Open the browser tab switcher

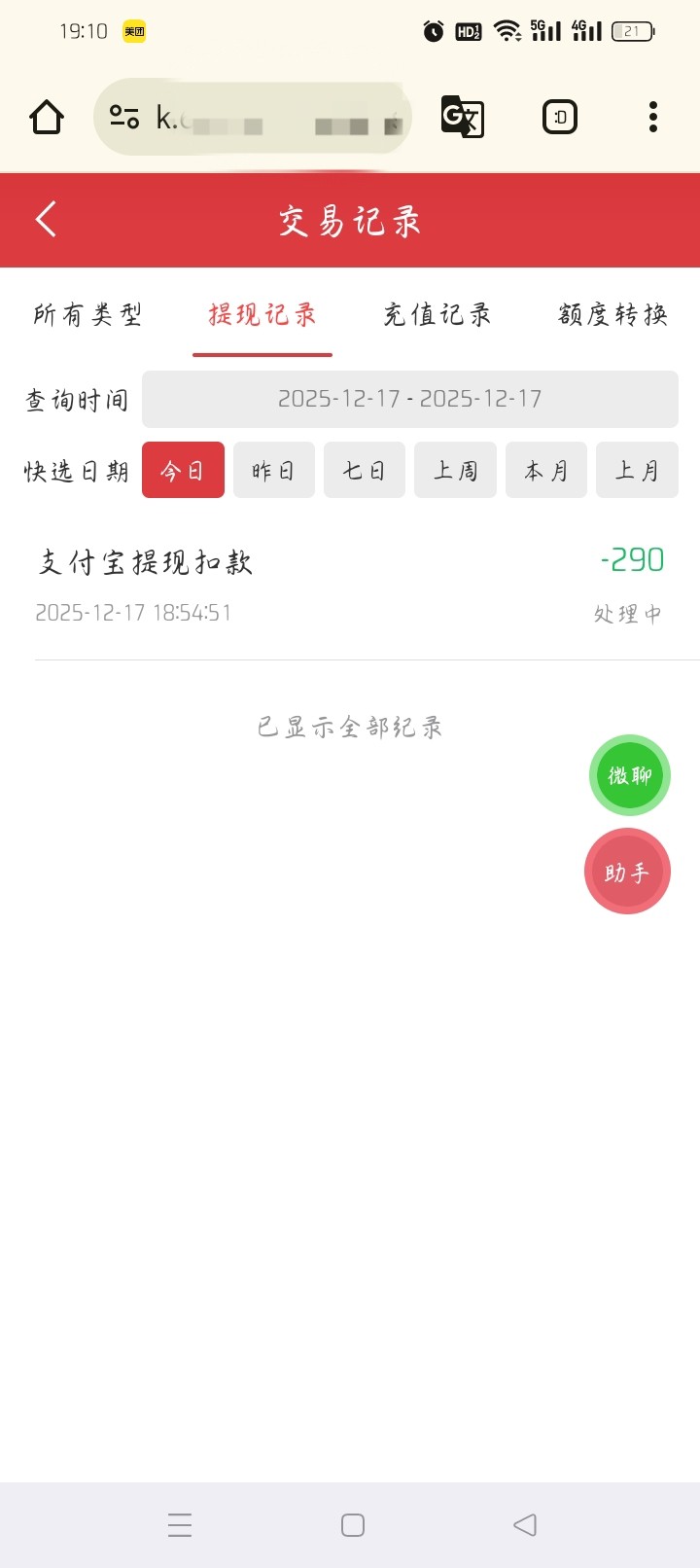pos(560,118)
